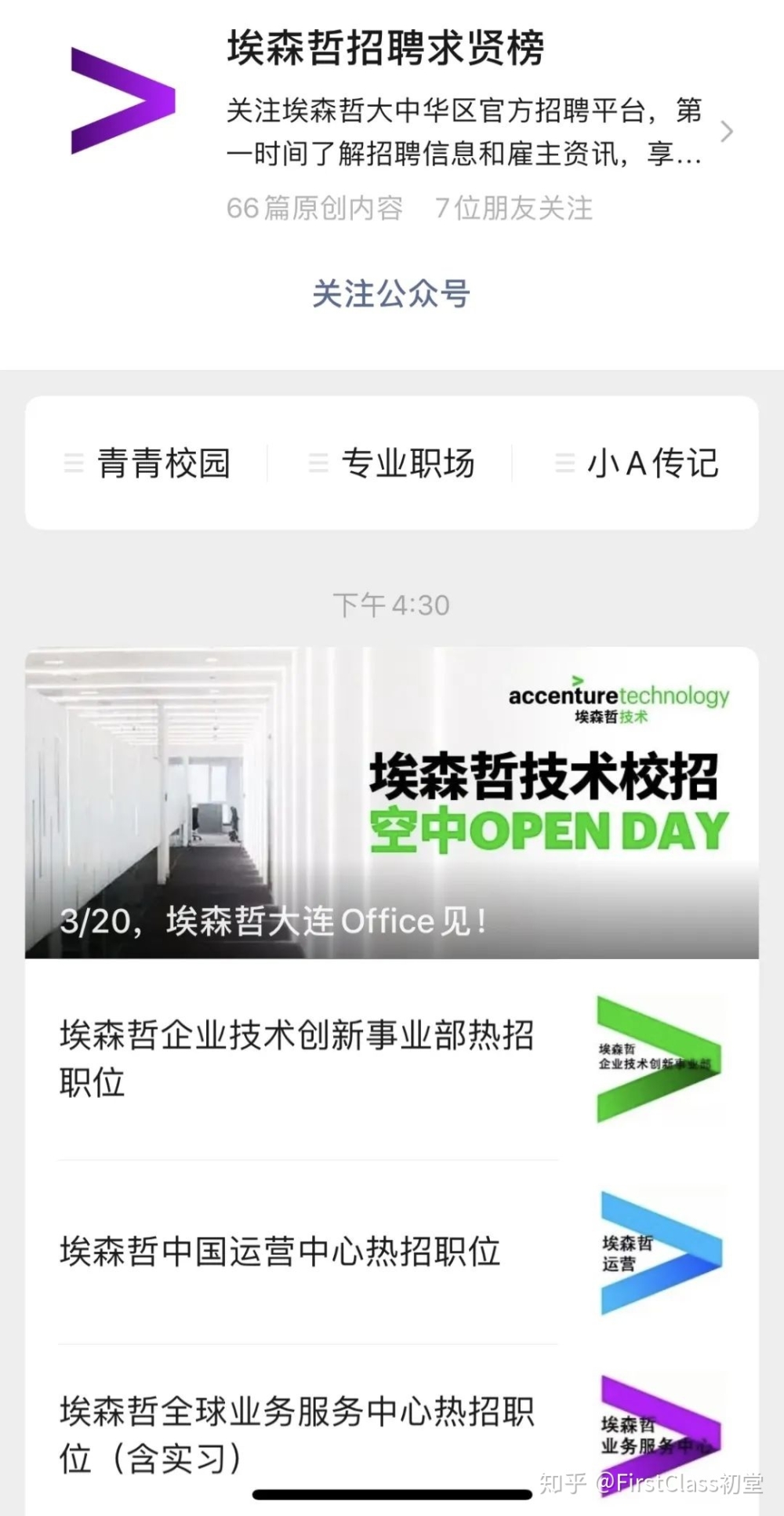Open the 埃森哲招聘求贤榜 account profile chevron
This screenshot has height=1516, width=784.
click(x=727, y=132)
